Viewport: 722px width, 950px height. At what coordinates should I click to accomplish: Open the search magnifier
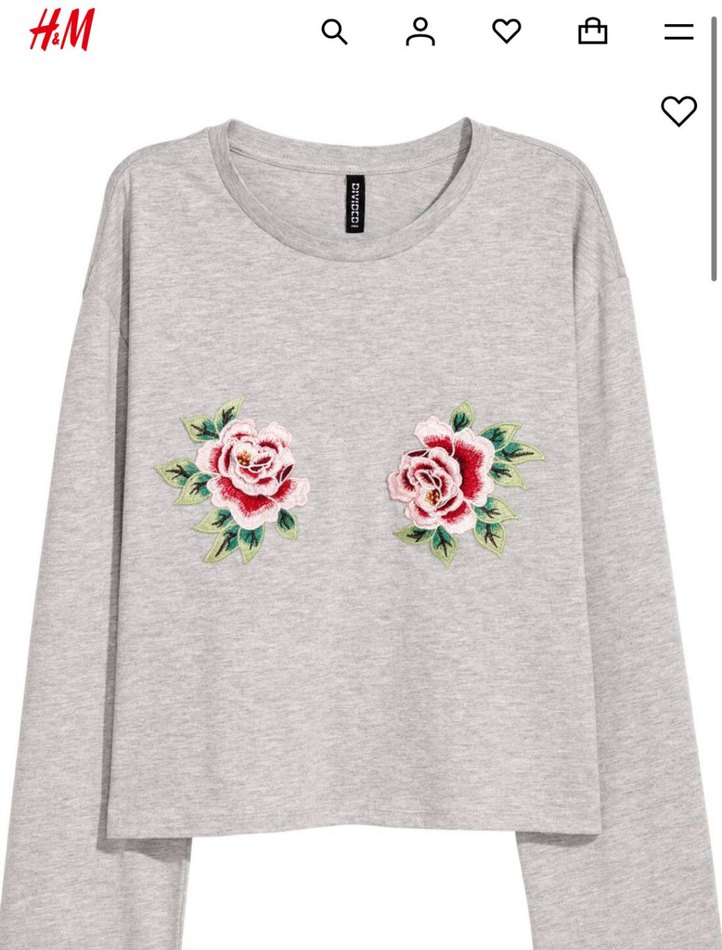(334, 32)
